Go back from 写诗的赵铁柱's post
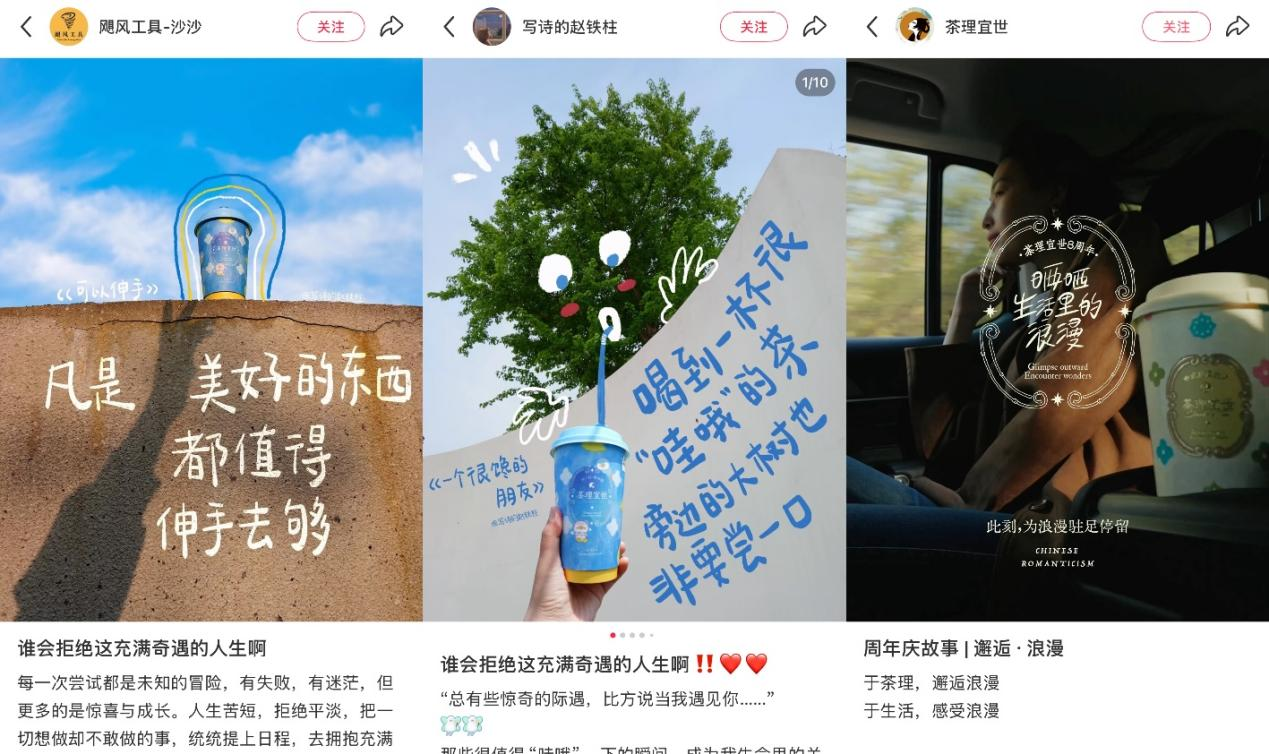The image size is (1269, 754). coord(450,27)
